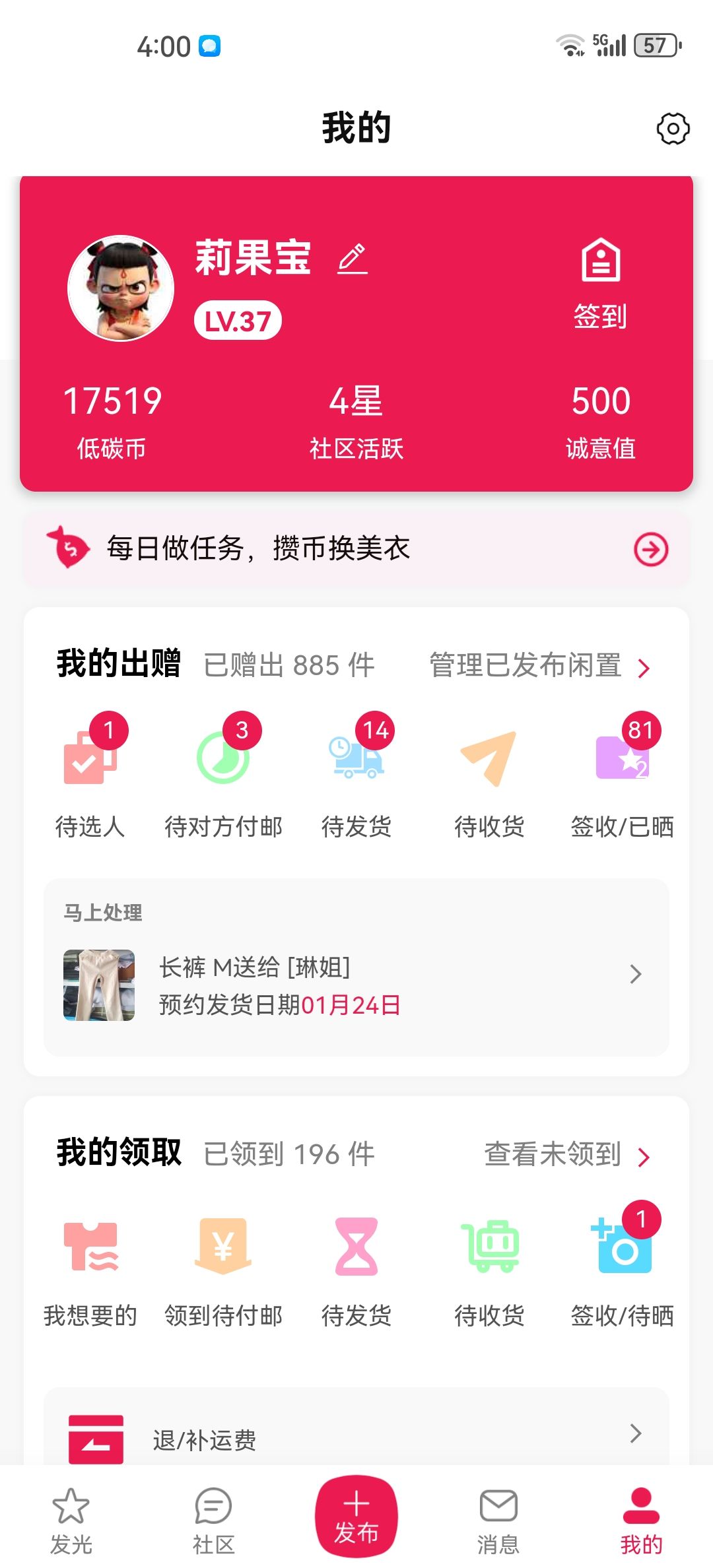Tap 签到 to check in
Viewport: 713px width, 1568px height.
pos(600,284)
